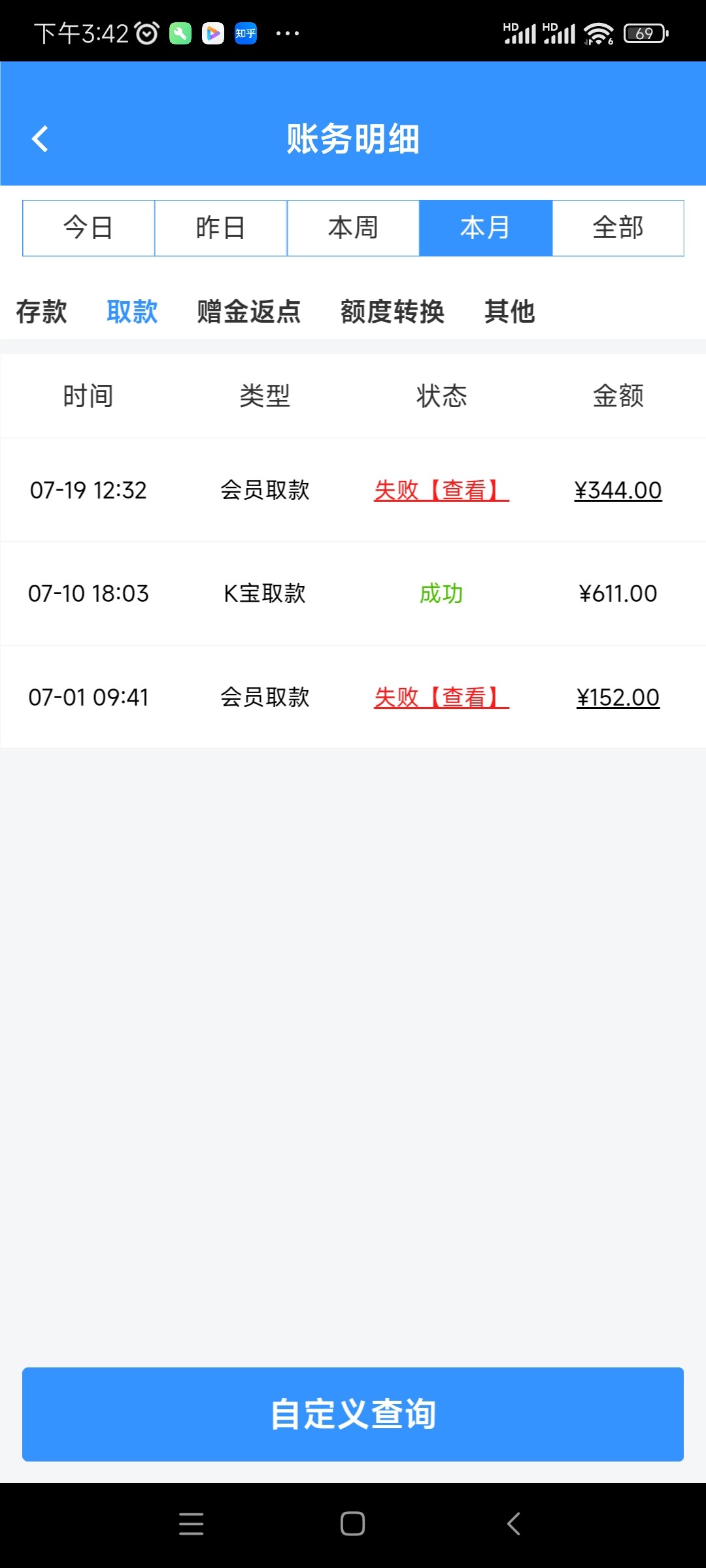Viewport: 706px width, 1568px height.
Task: Open recent apps from navigation bar
Action: click(x=191, y=1524)
